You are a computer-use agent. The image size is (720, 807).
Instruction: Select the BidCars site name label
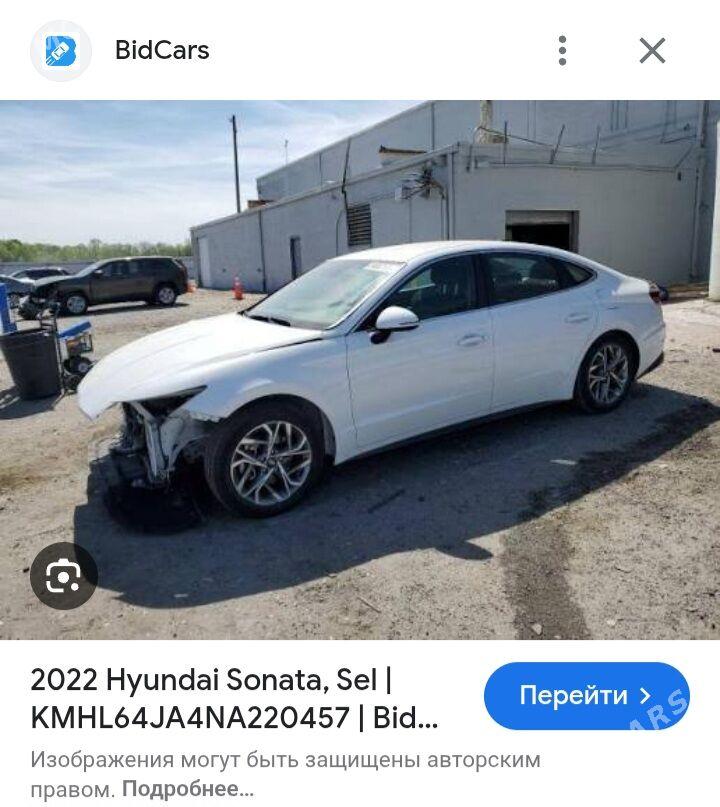pos(160,47)
